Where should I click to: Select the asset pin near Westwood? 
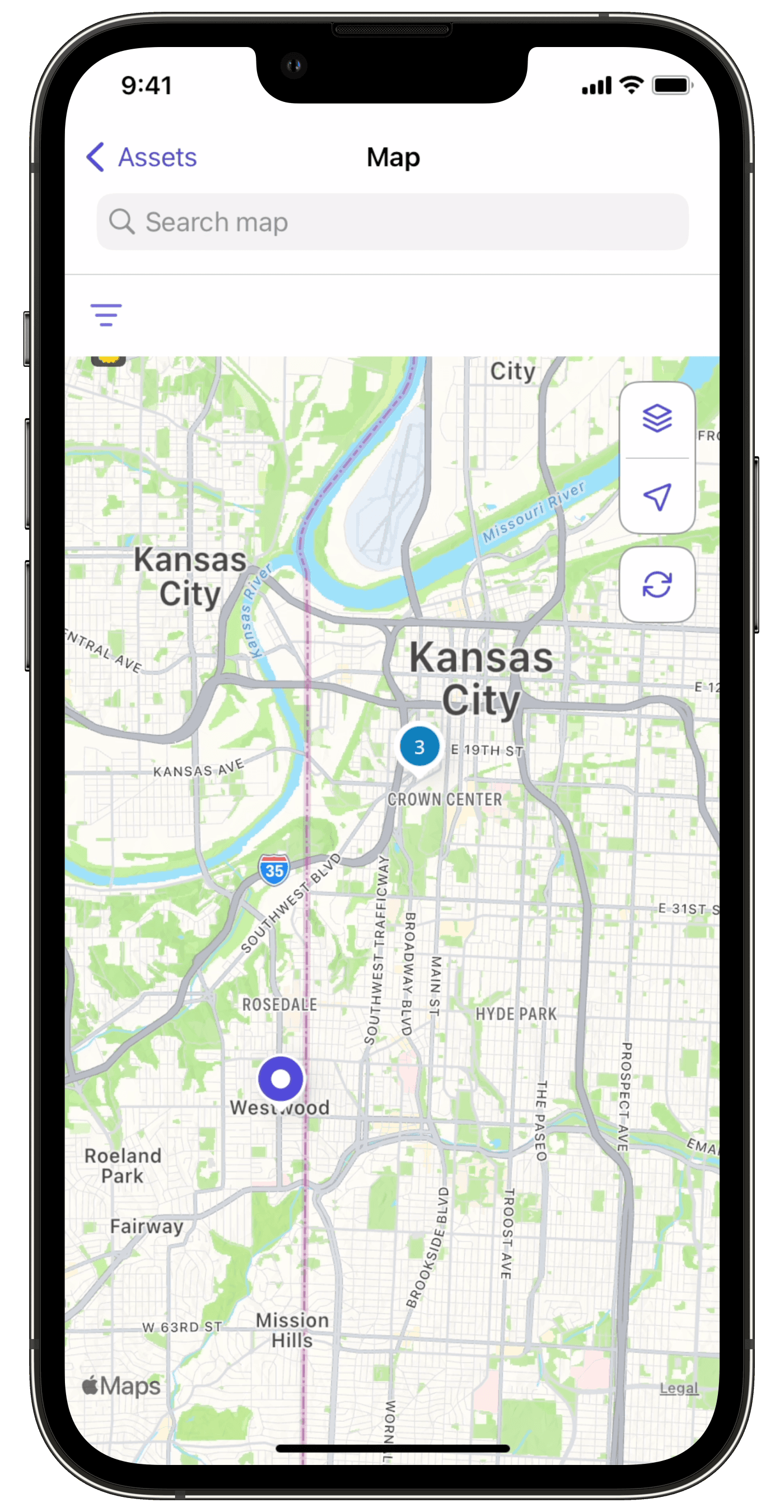(x=281, y=1079)
